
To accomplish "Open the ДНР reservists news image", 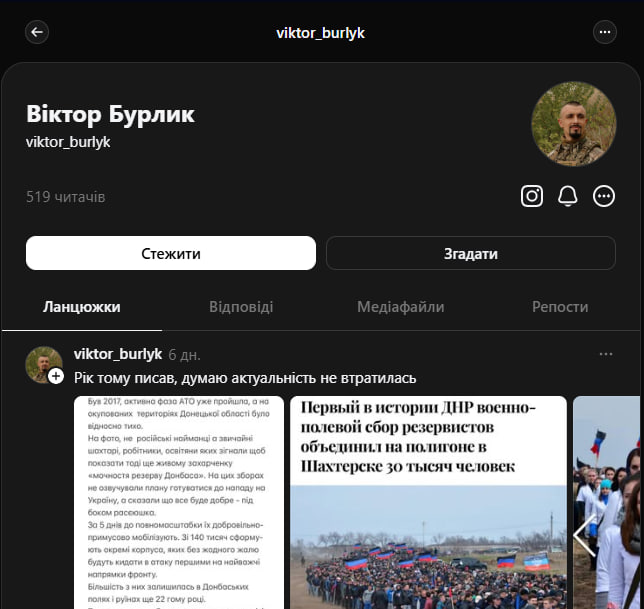I will (428, 502).
